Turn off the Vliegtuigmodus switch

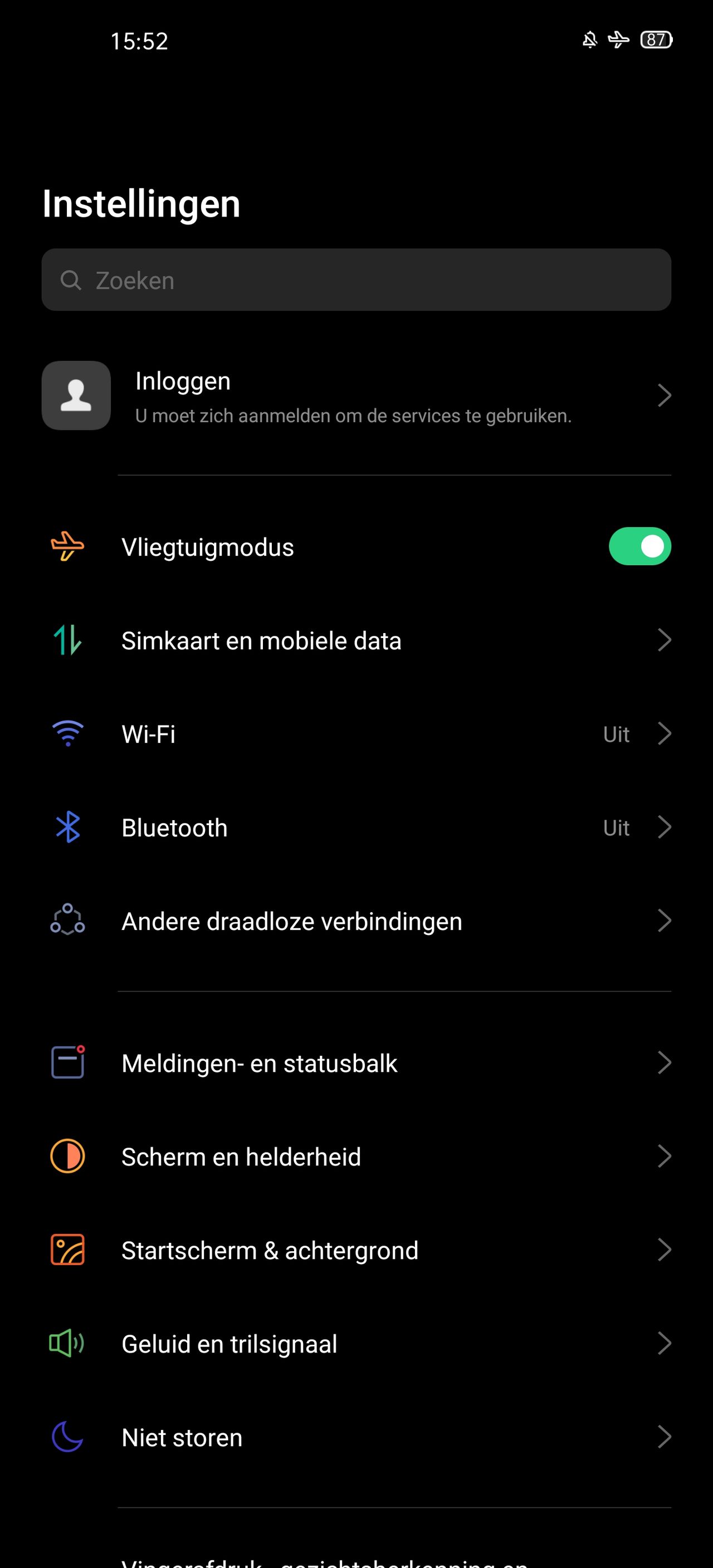[x=639, y=546]
